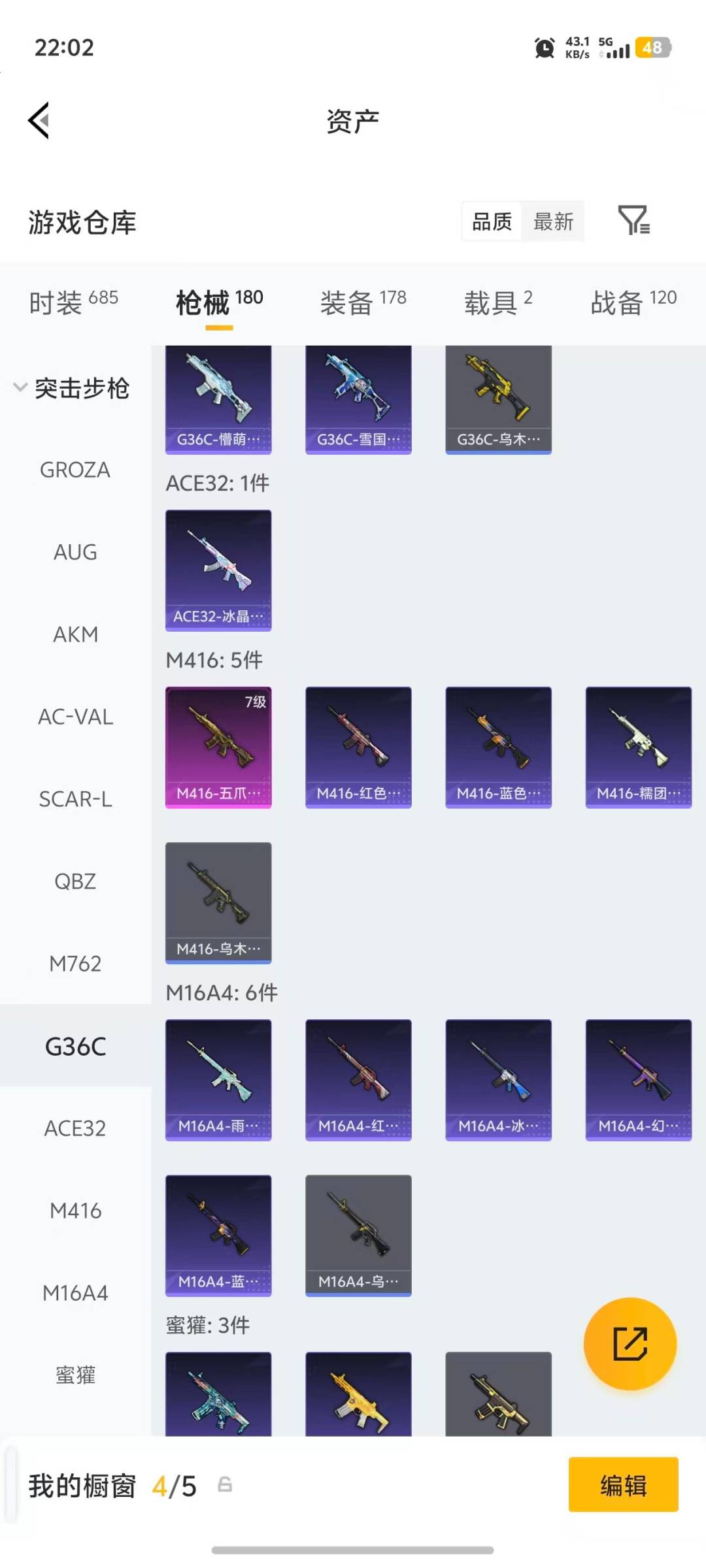Sort items by 品质
Viewport: 706px width, 1568px height.
point(492,221)
